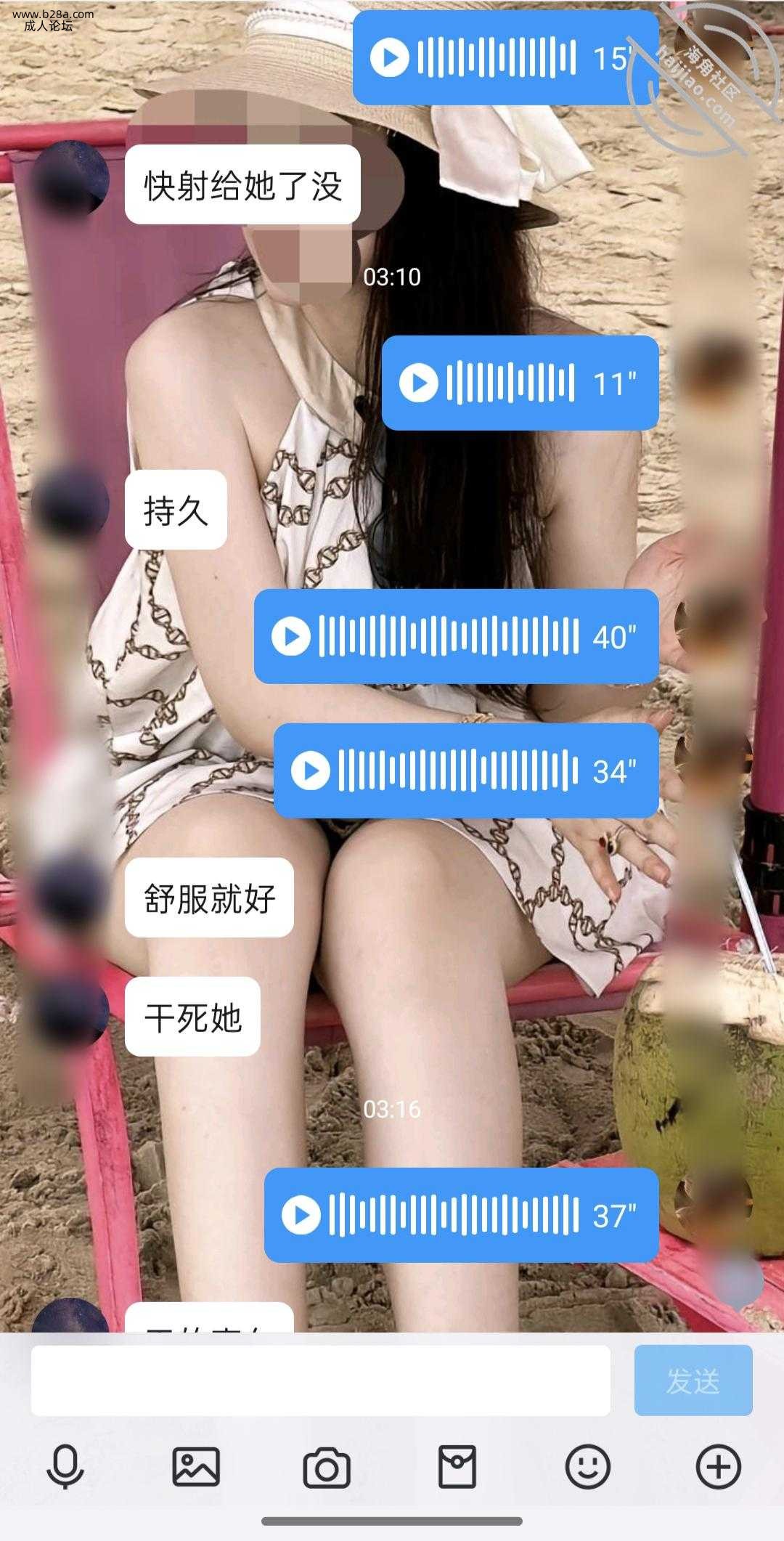Tap the 发送 send button
The image size is (784, 1541).
coord(693,1381)
